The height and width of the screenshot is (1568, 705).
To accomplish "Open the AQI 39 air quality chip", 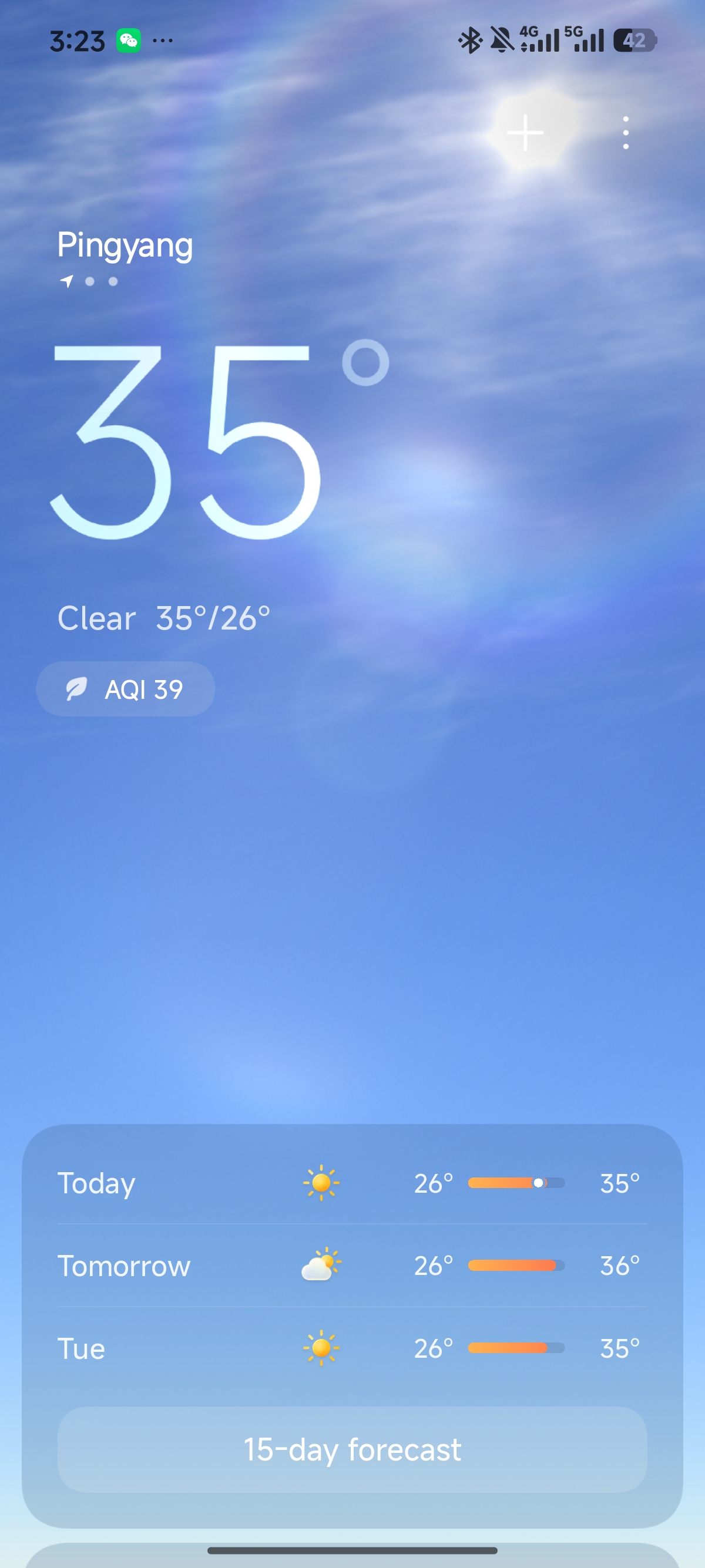I will (125, 689).
